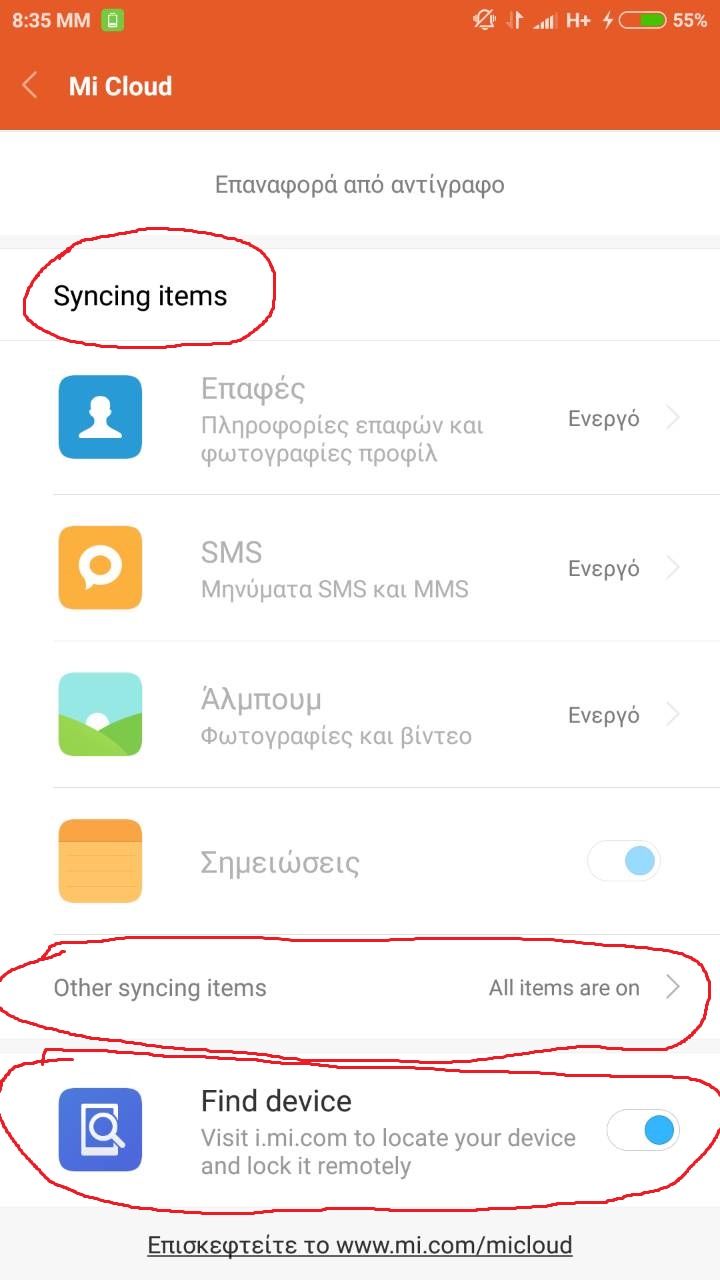This screenshot has height=1280, width=720.
Task: Turn off Find device switch
Action: (644, 1131)
